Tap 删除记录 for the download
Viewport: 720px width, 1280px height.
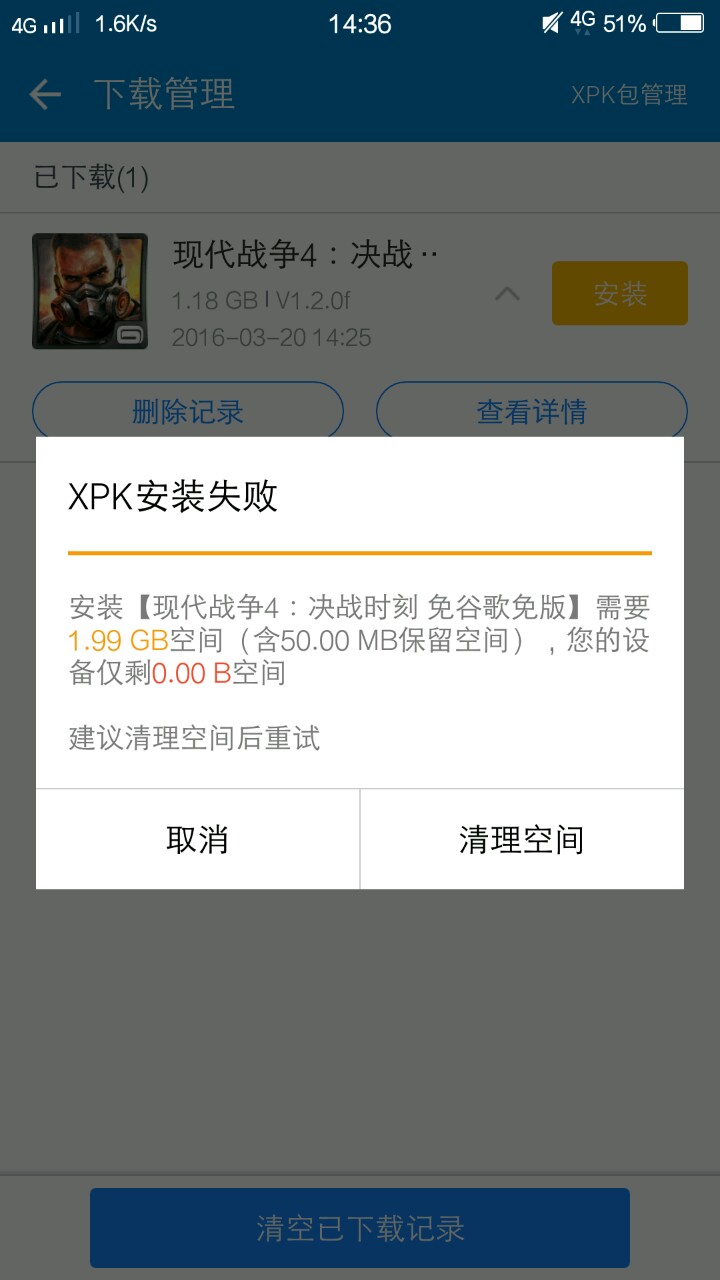pos(188,410)
